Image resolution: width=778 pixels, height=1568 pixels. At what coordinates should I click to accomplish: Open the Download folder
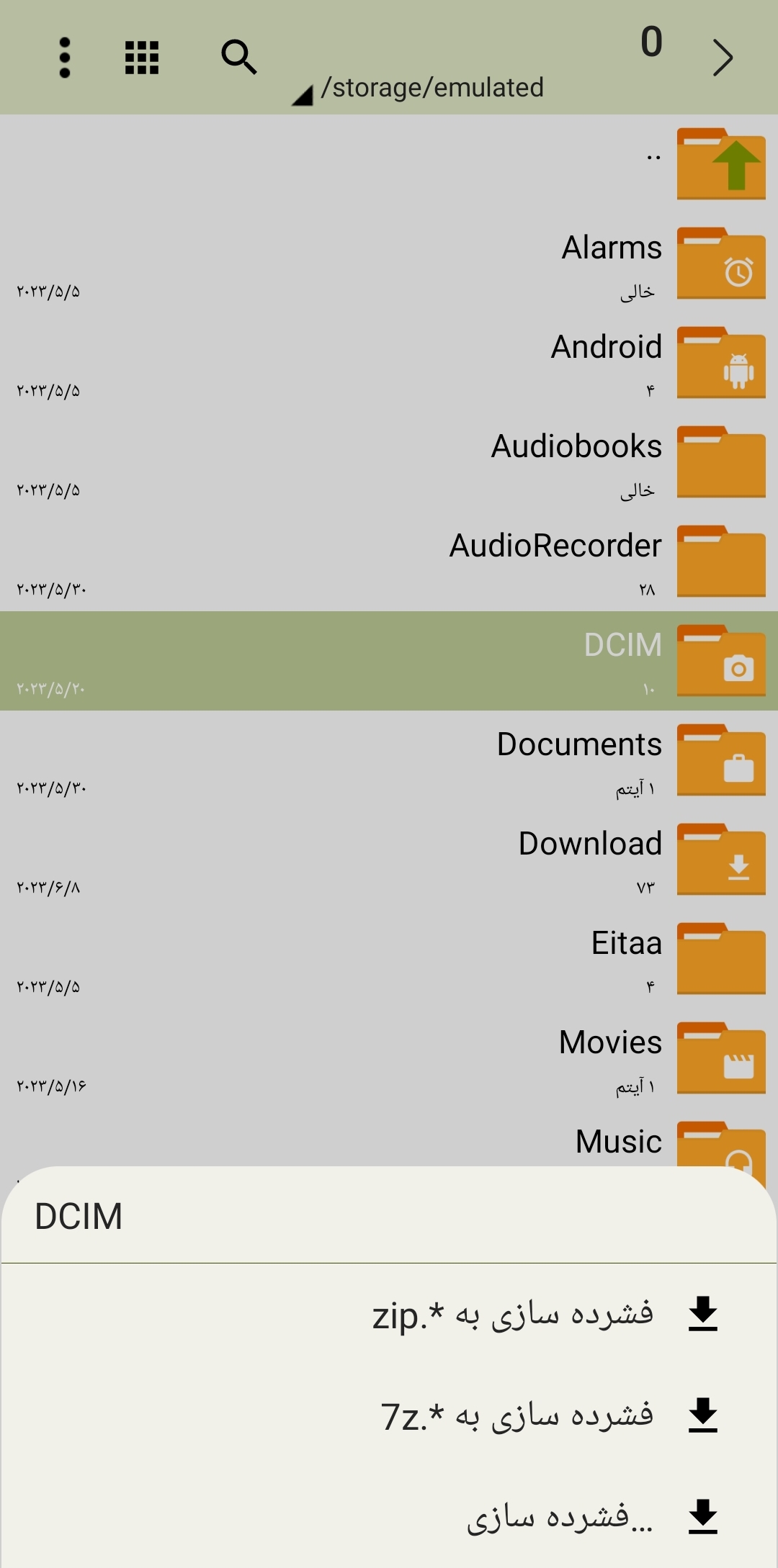coord(389,860)
